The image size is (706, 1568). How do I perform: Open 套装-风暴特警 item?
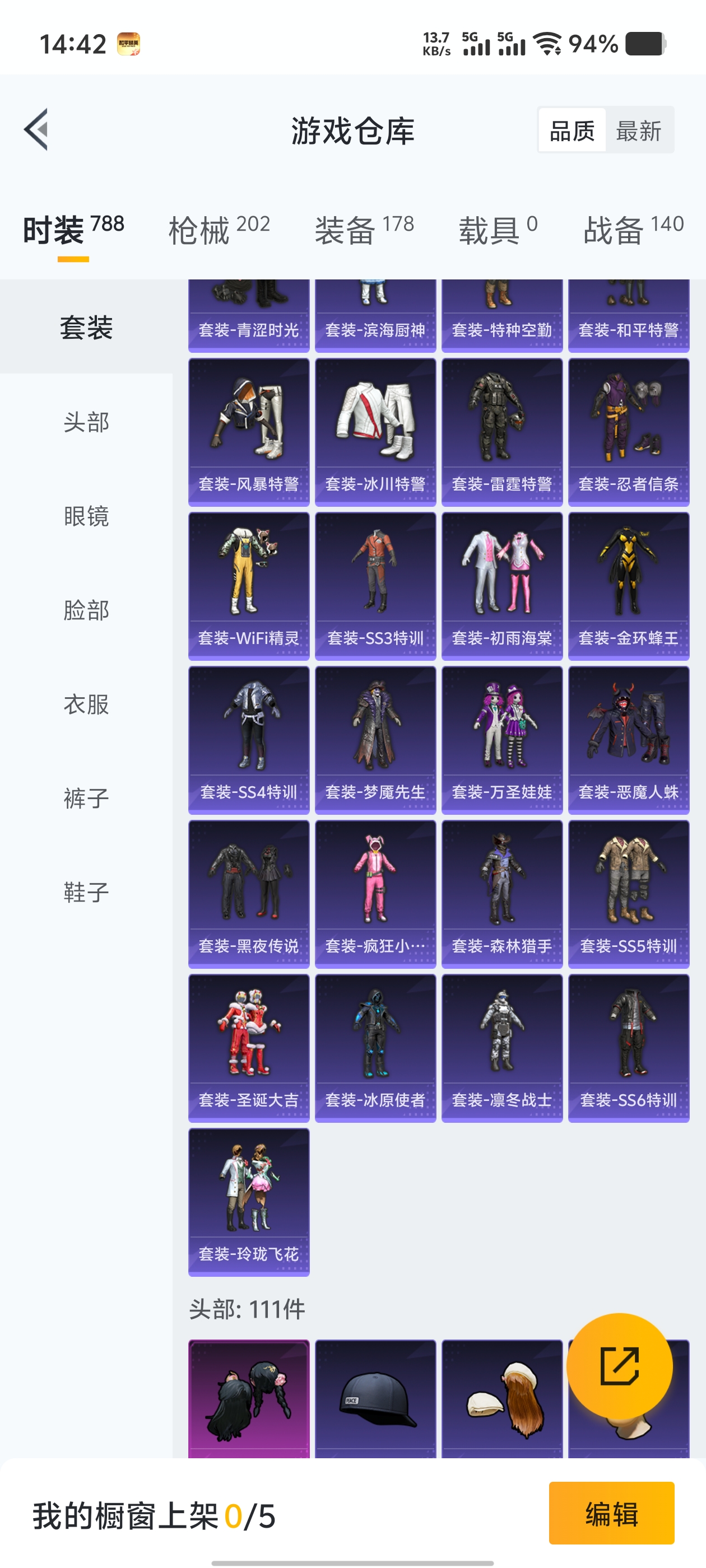pyautogui.click(x=249, y=432)
